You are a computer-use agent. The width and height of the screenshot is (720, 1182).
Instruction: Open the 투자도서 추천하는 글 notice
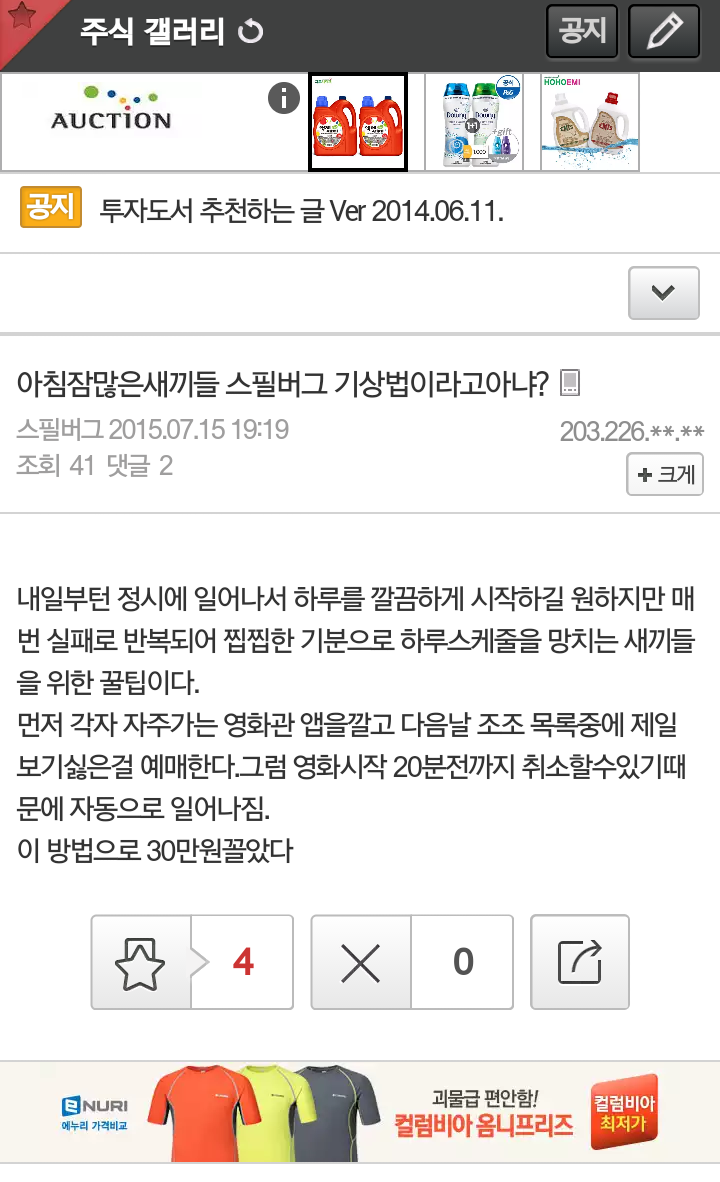pos(300,211)
